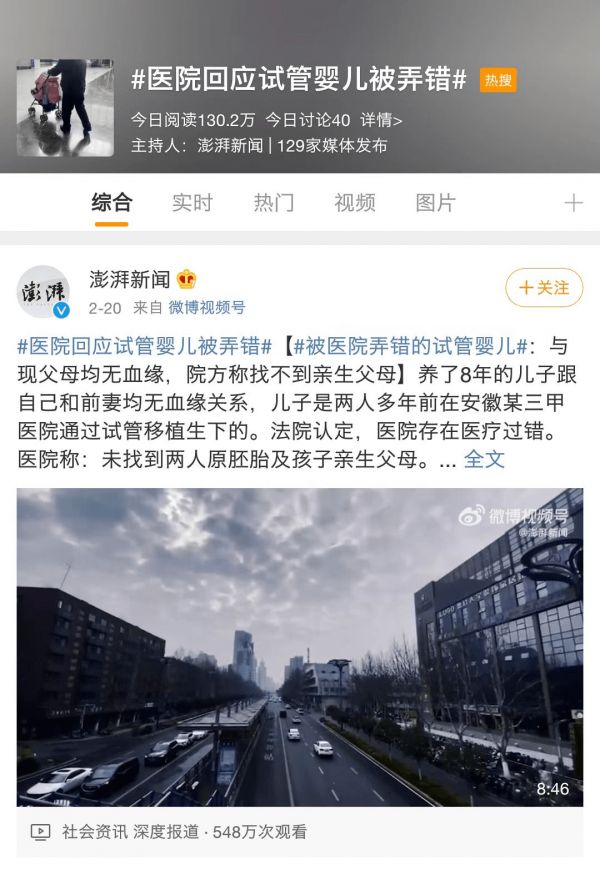Open the 微博视频号 source link

tap(206, 307)
